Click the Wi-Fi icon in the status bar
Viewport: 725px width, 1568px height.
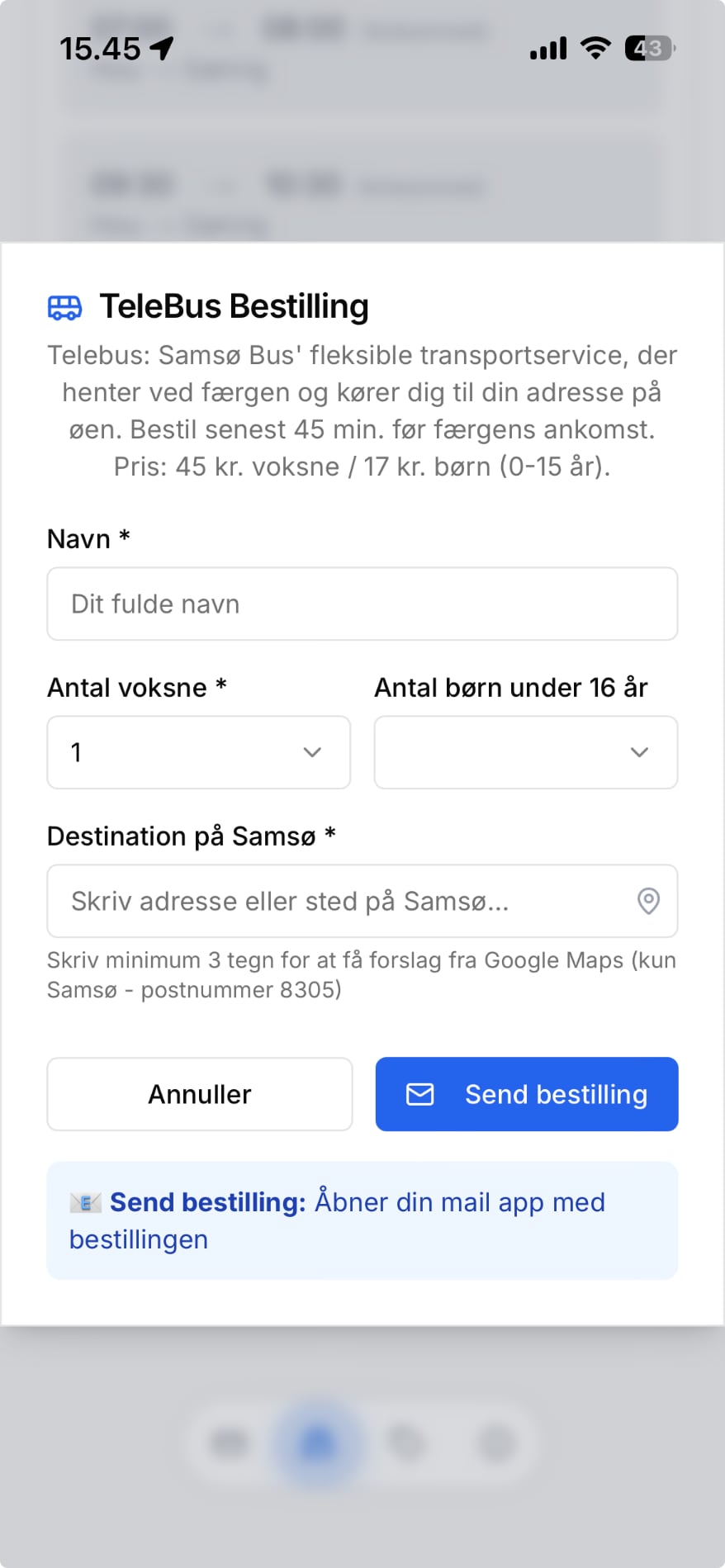pyautogui.click(x=596, y=47)
